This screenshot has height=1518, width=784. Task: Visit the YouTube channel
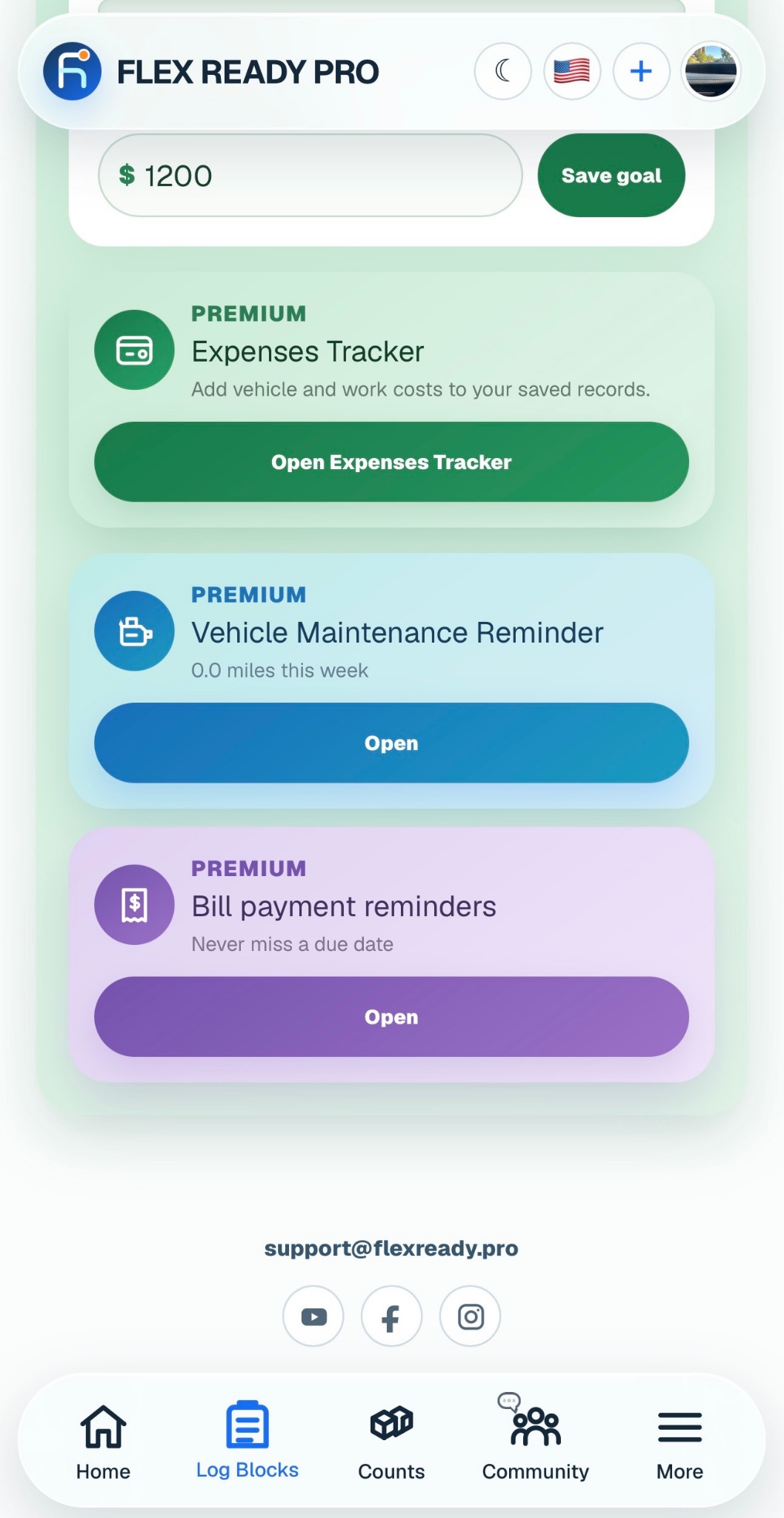point(313,1316)
